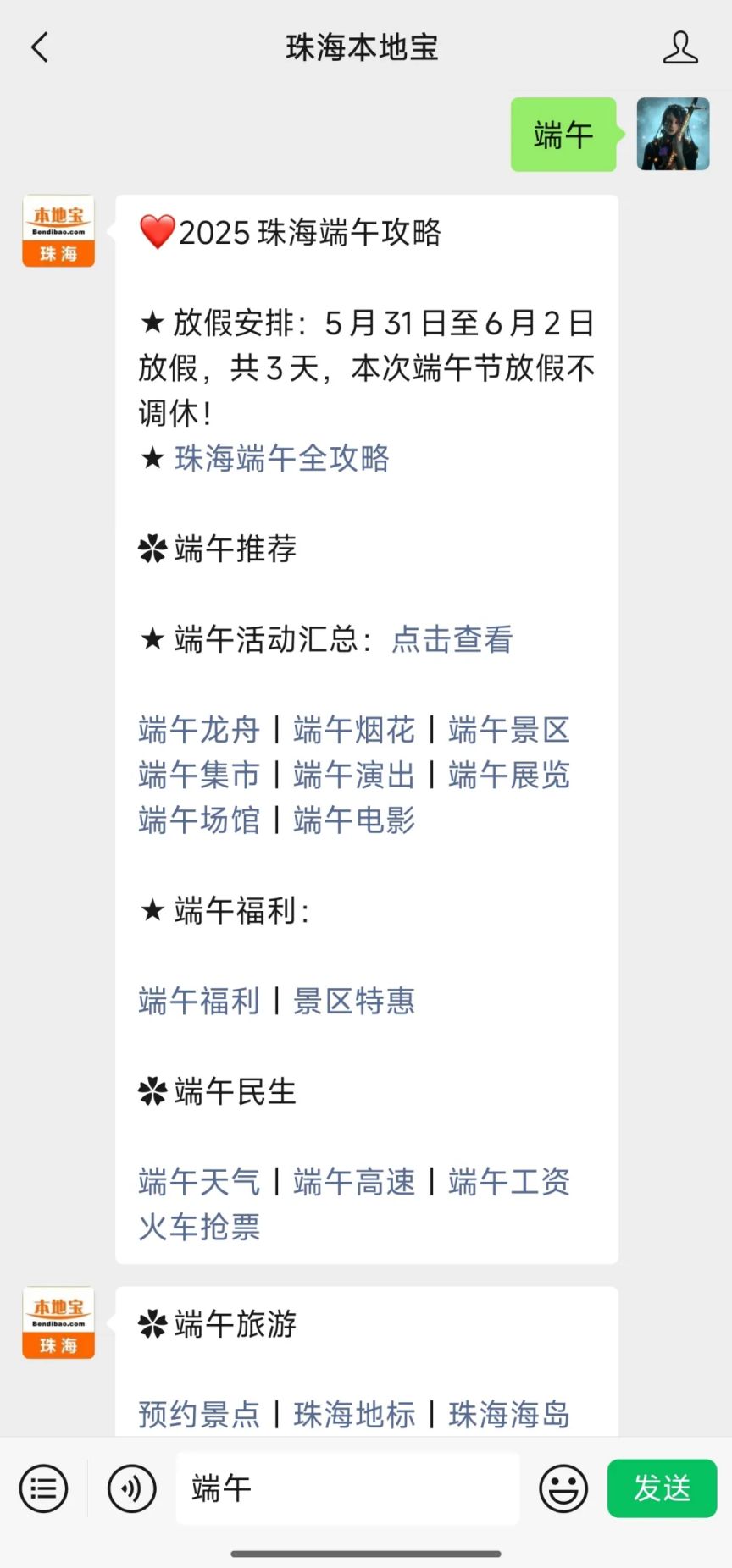Open the 珠海地标 link
732x1568 pixels.
pos(354,1414)
